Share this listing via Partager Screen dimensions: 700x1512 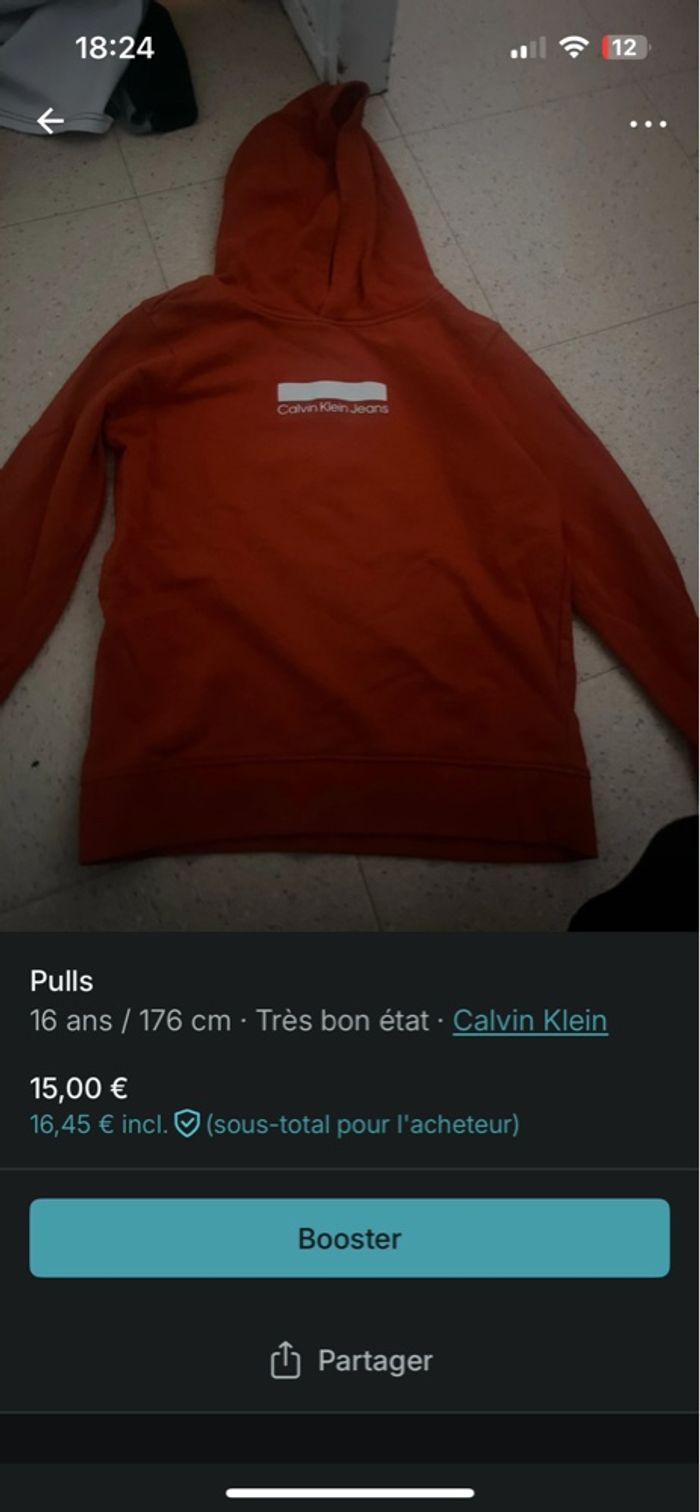tap(350, 1360)
